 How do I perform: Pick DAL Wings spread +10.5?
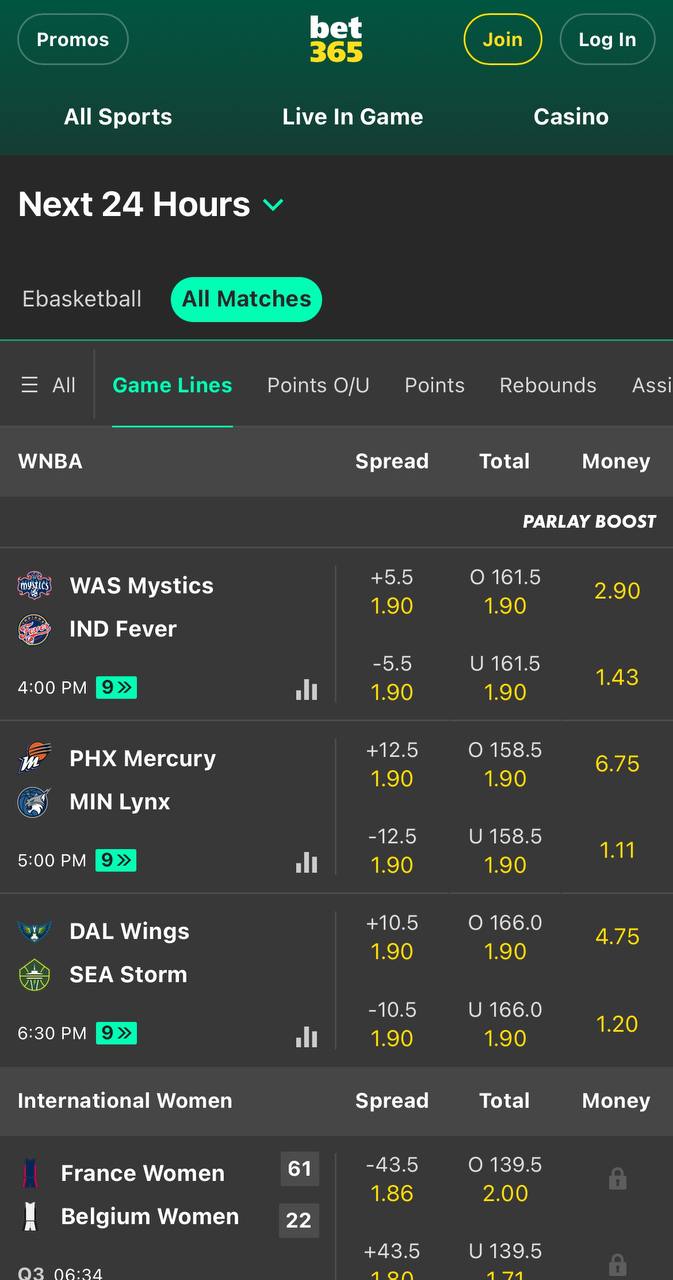click(x=392, y=937)
